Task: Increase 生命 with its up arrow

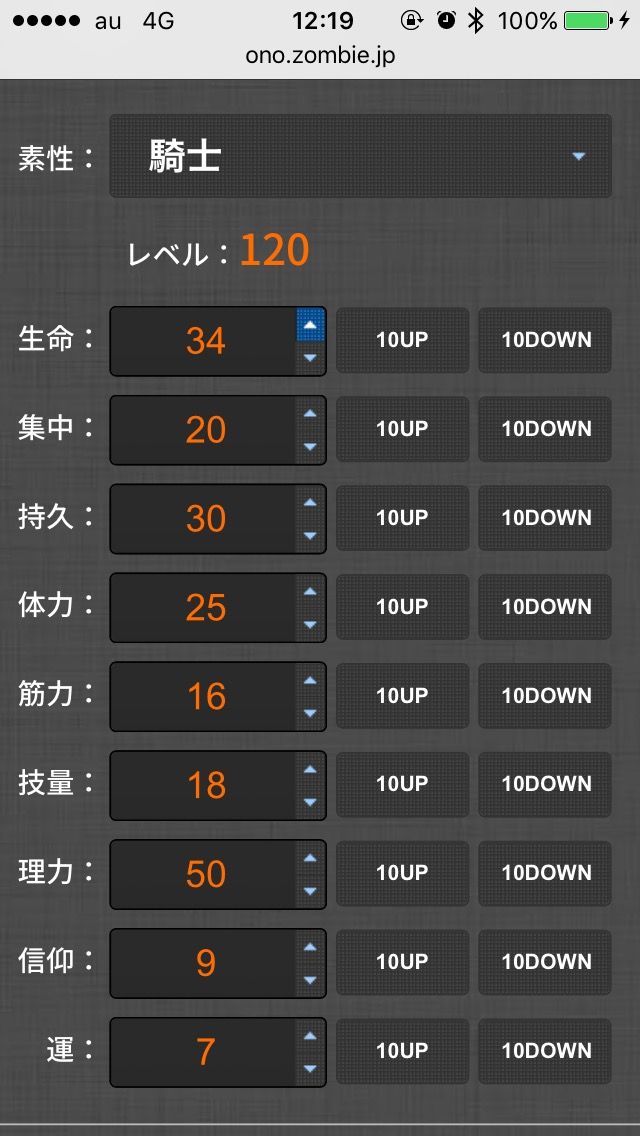Action: (310, 325)
